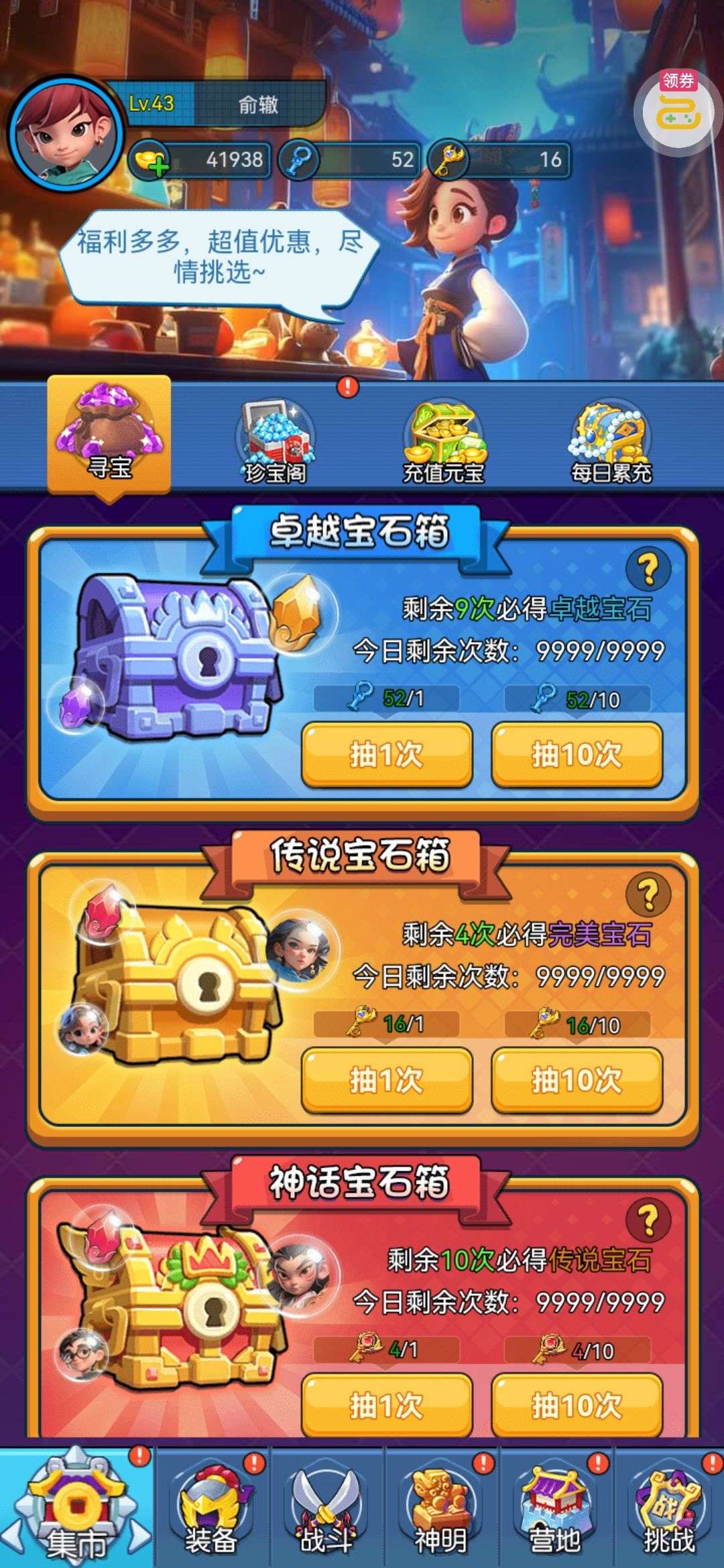Open the 战斗 section
724x1568 pixels.
point(326,1508)
